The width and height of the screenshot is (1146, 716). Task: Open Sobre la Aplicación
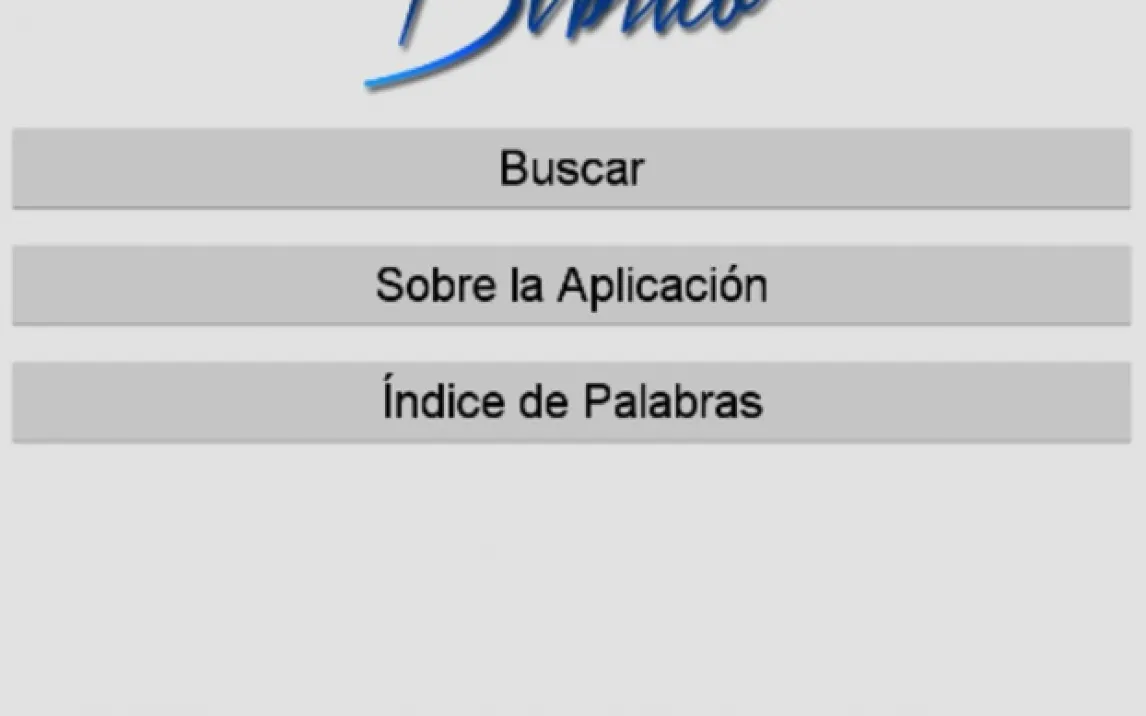(571, 285)
